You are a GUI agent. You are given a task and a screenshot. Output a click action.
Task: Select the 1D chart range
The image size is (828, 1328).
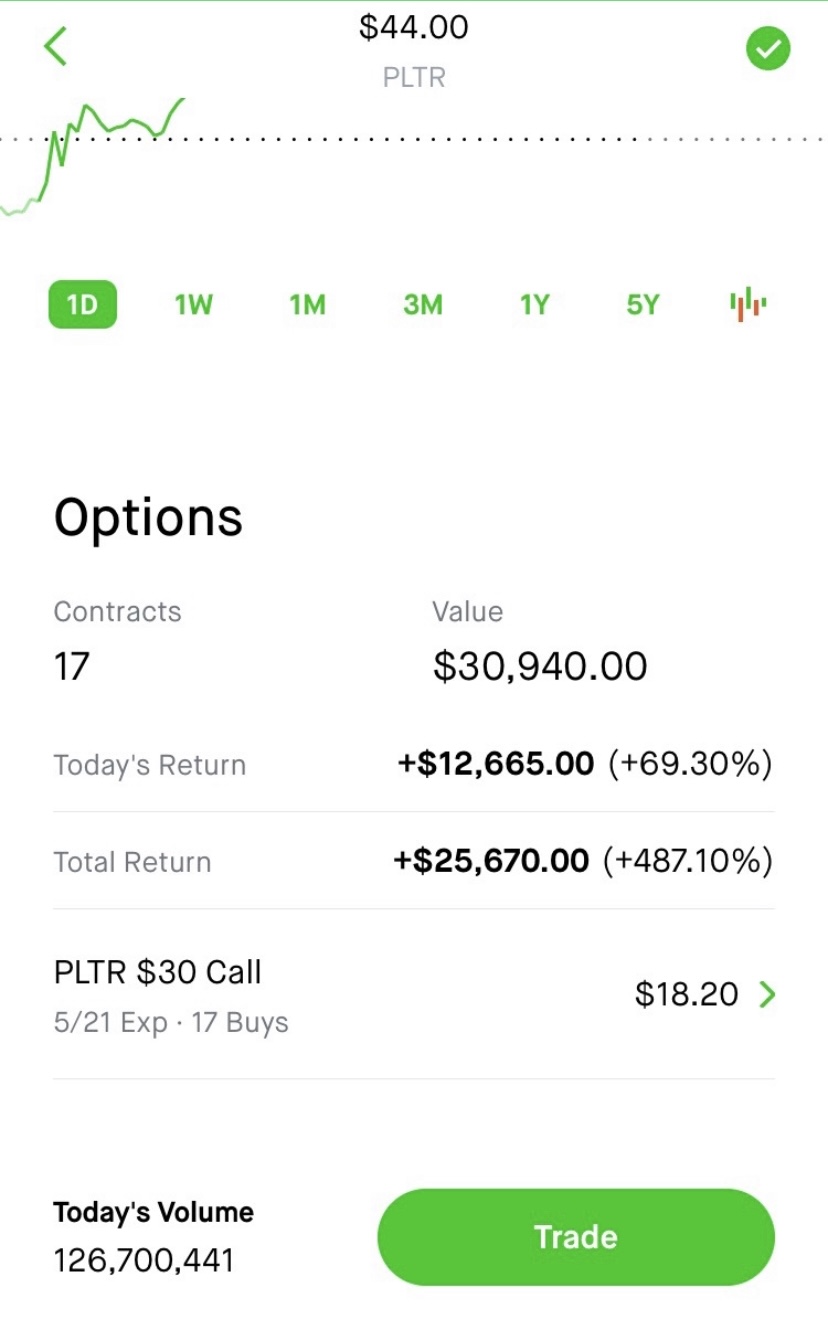[x=82, y=304]
